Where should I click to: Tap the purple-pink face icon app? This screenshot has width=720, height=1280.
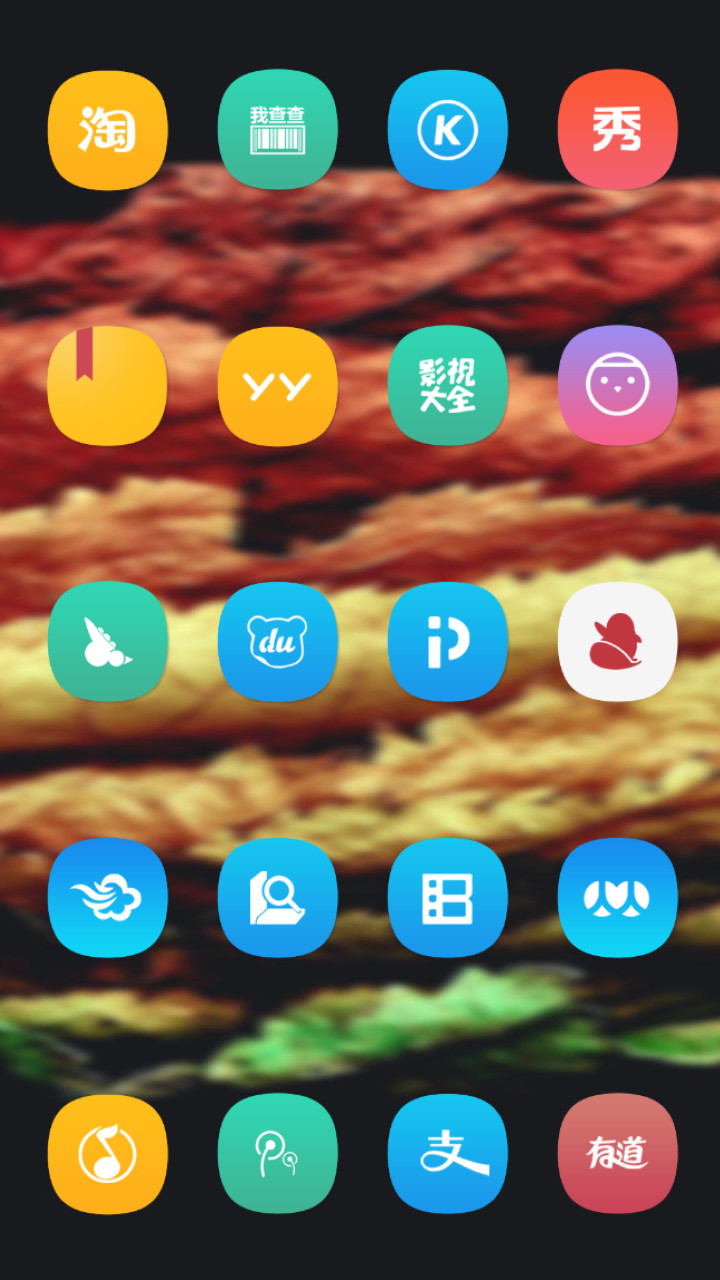[x=618, y=386]
